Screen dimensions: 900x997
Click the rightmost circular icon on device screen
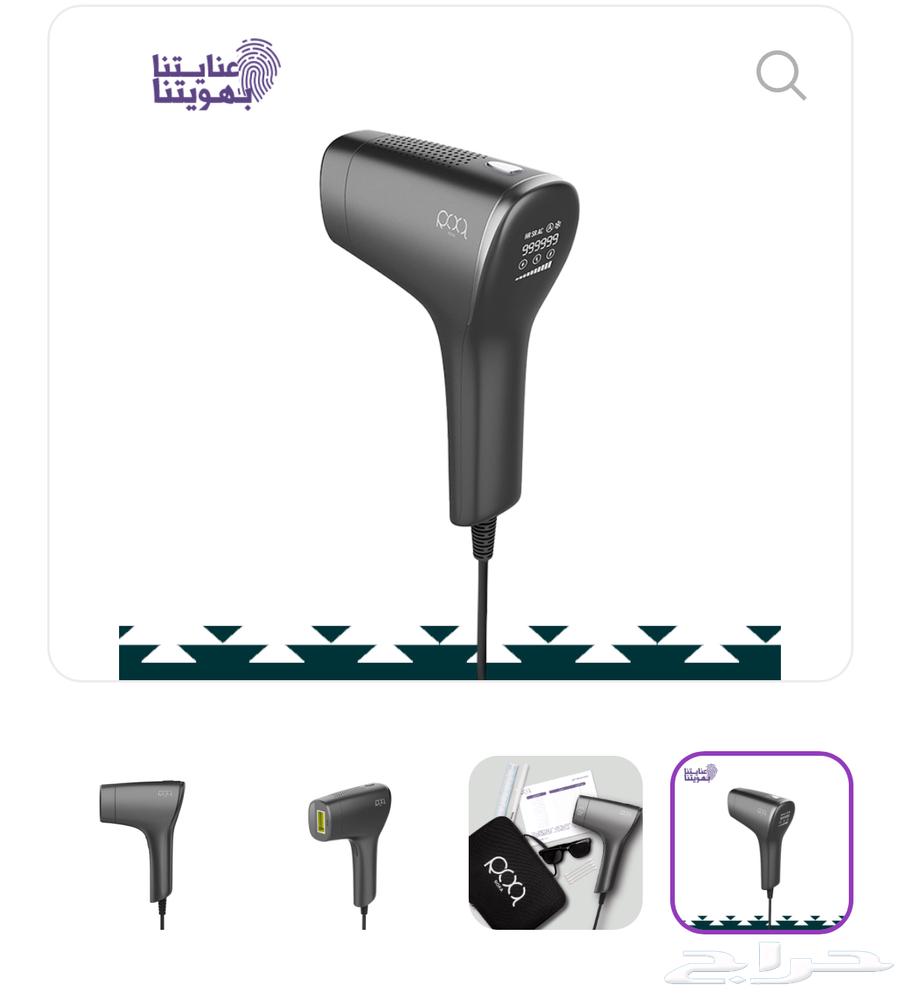click(550, 254)
